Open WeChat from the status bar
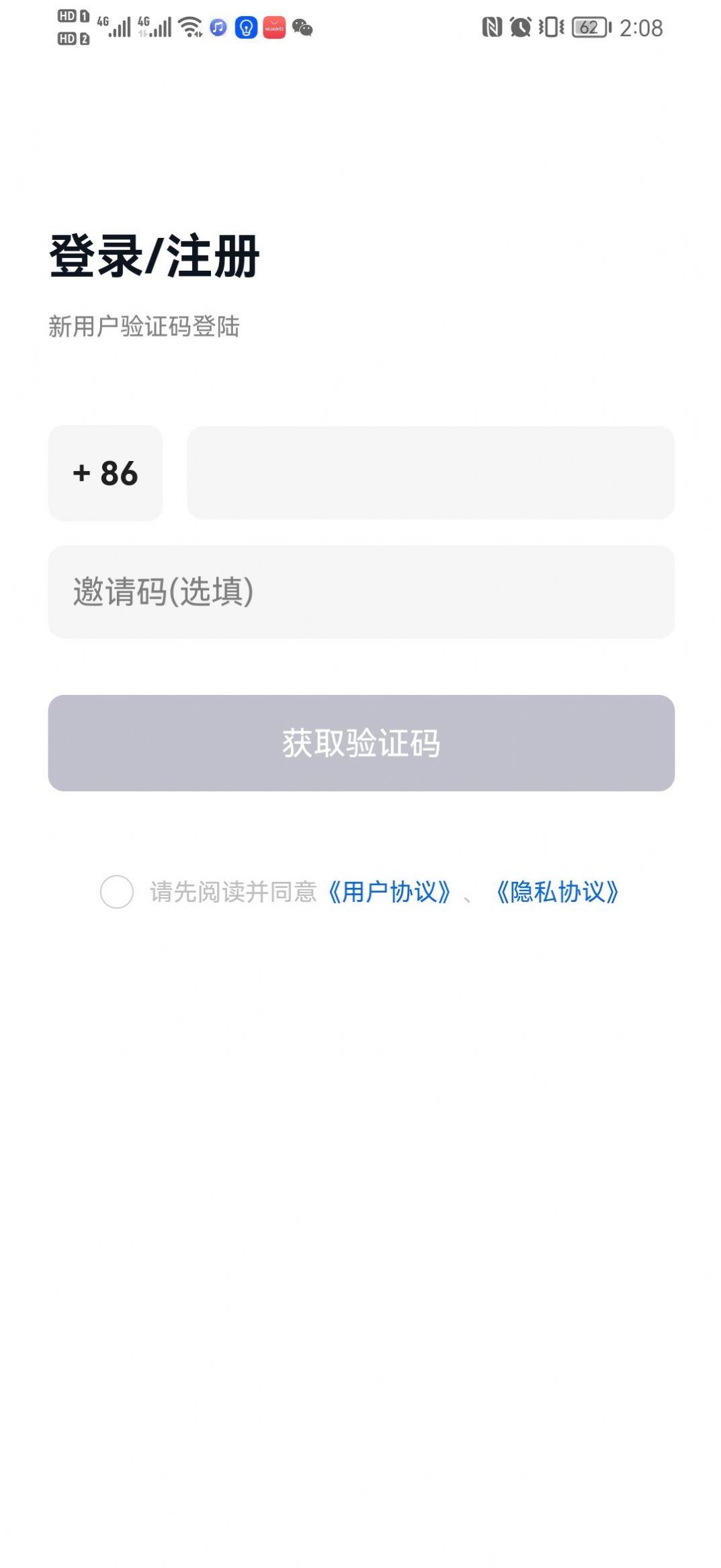The height and width of the screenshot is (1568, 721). [302, 27]
